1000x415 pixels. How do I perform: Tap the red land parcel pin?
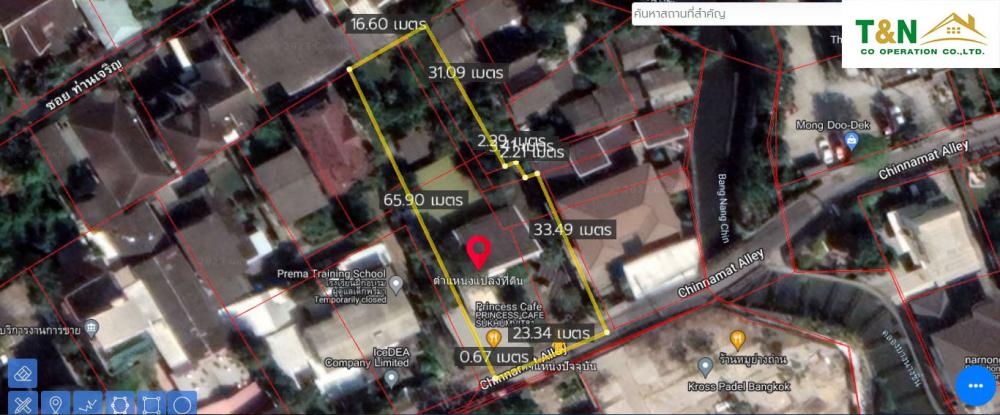click(x=479, y=250)
